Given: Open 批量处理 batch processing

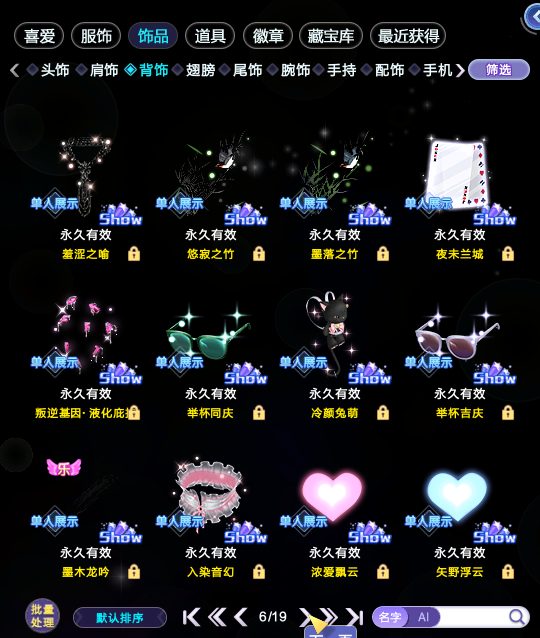Looking at the screenshot, I should [x=42, y=616].
